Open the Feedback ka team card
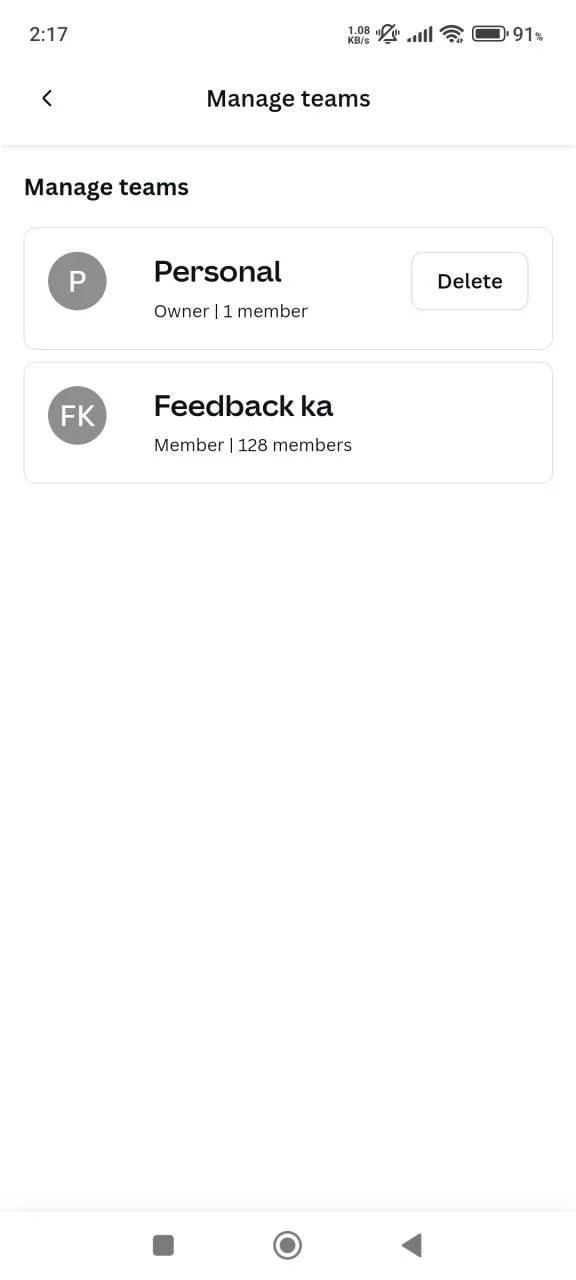 coord(288,422)
